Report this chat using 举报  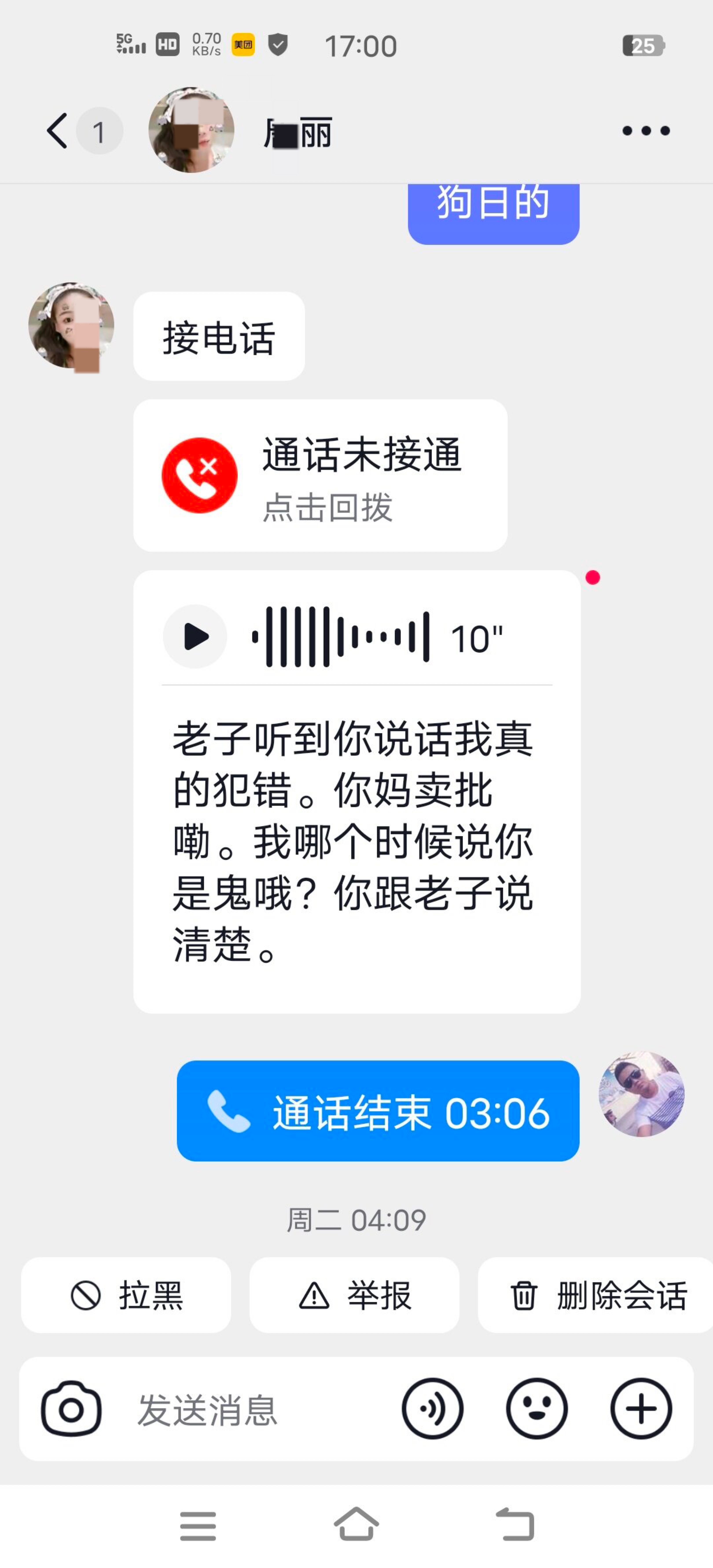354,1295
